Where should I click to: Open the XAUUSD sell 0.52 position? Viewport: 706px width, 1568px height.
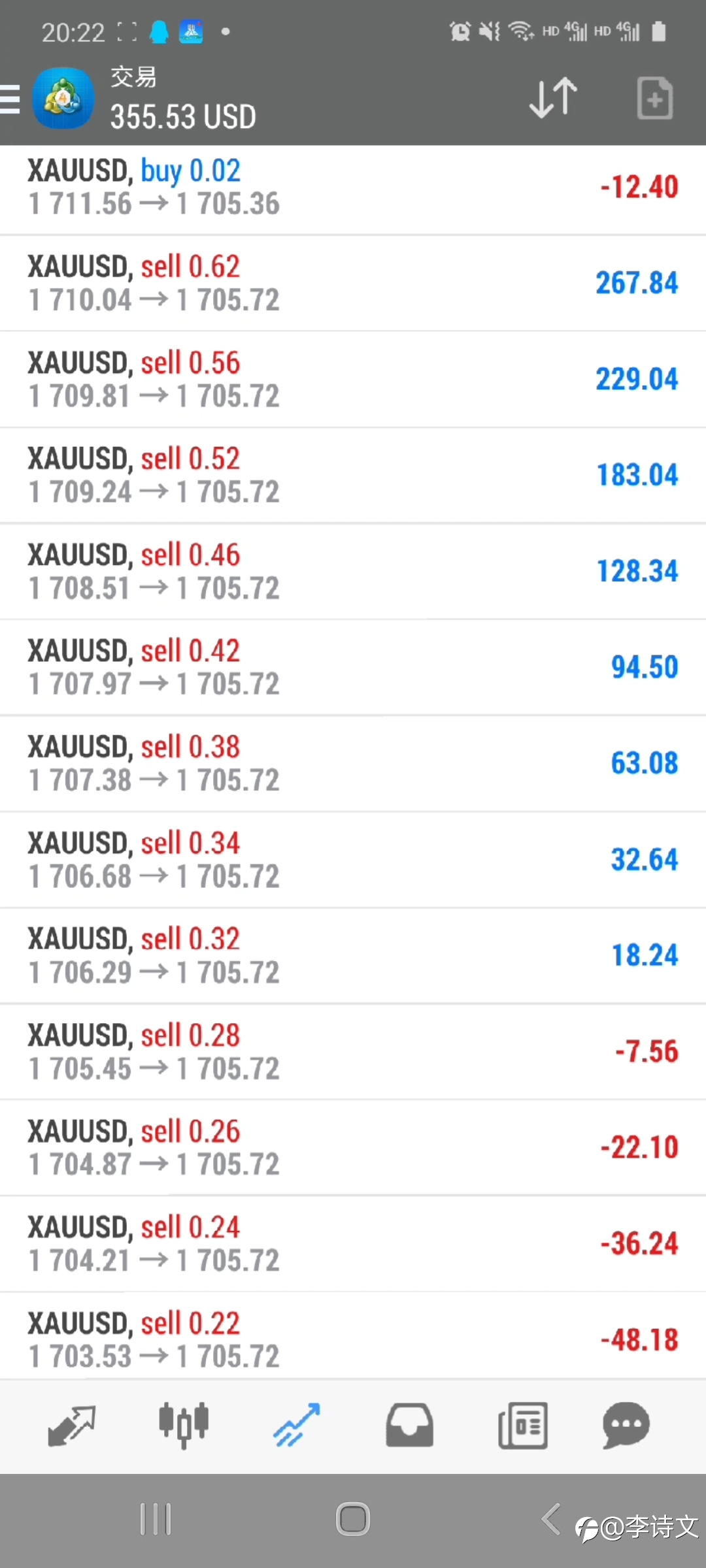(x=353, y=475)
